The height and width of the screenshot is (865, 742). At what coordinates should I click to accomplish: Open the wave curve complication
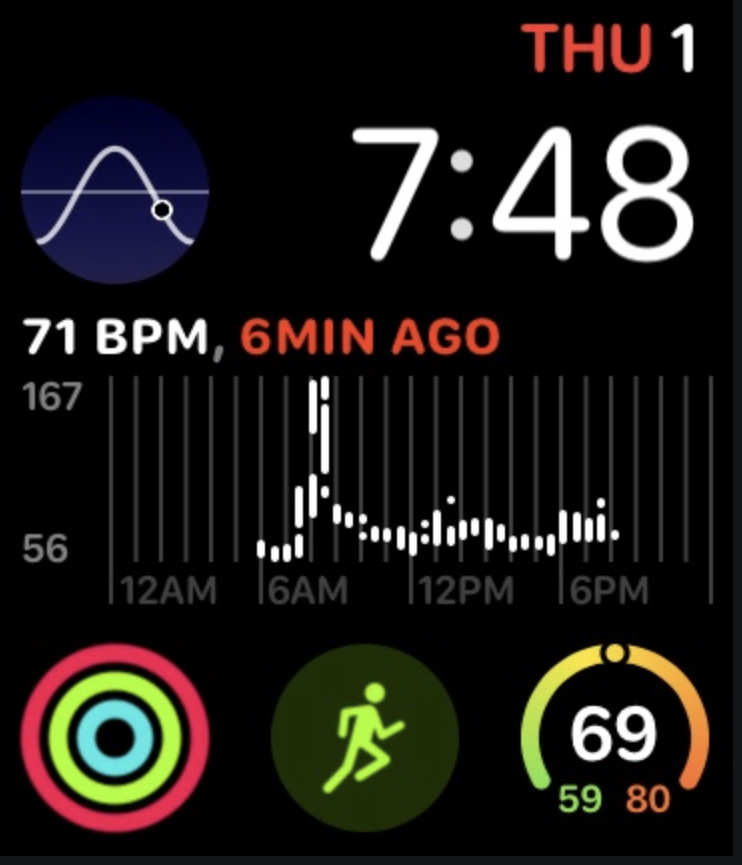115,190
